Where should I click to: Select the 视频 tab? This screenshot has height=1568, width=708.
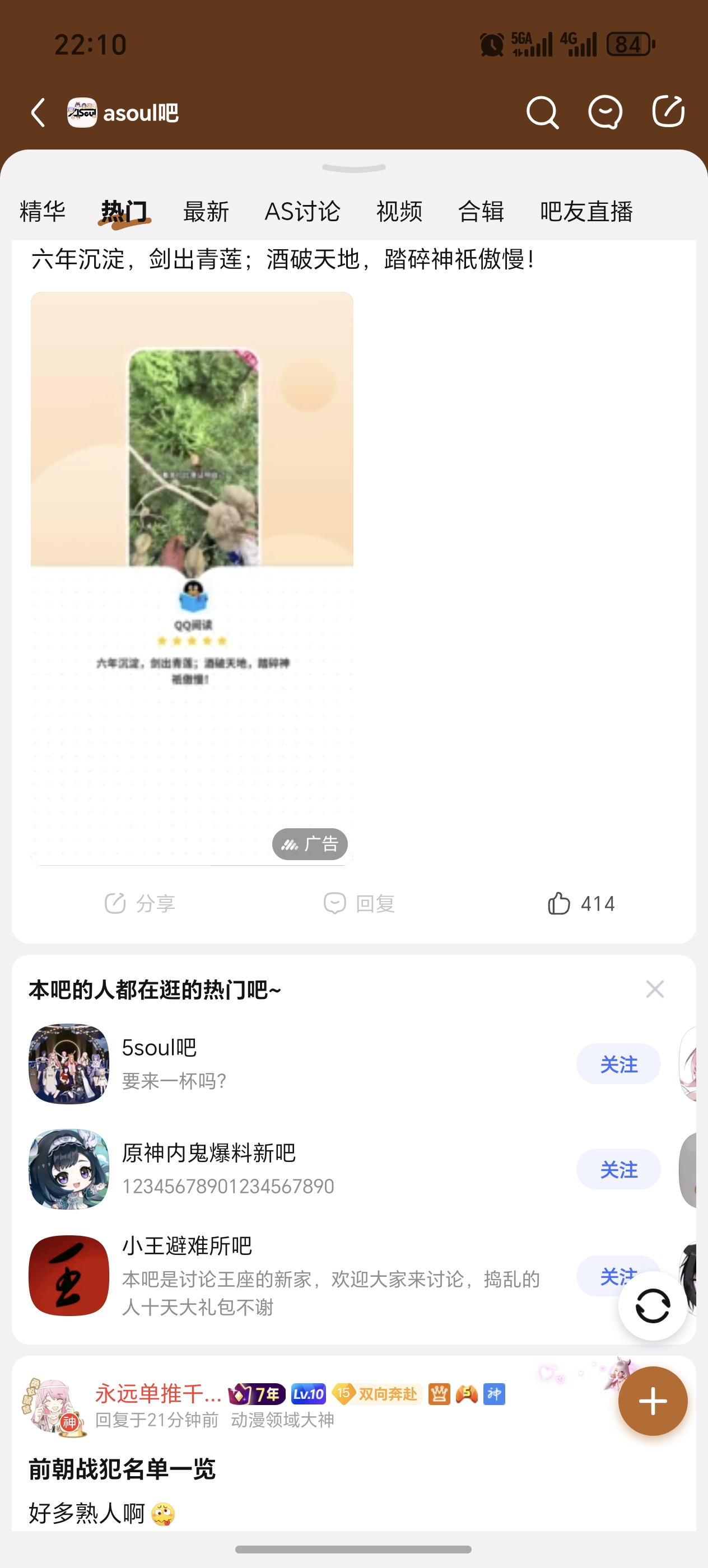point(399,212)
